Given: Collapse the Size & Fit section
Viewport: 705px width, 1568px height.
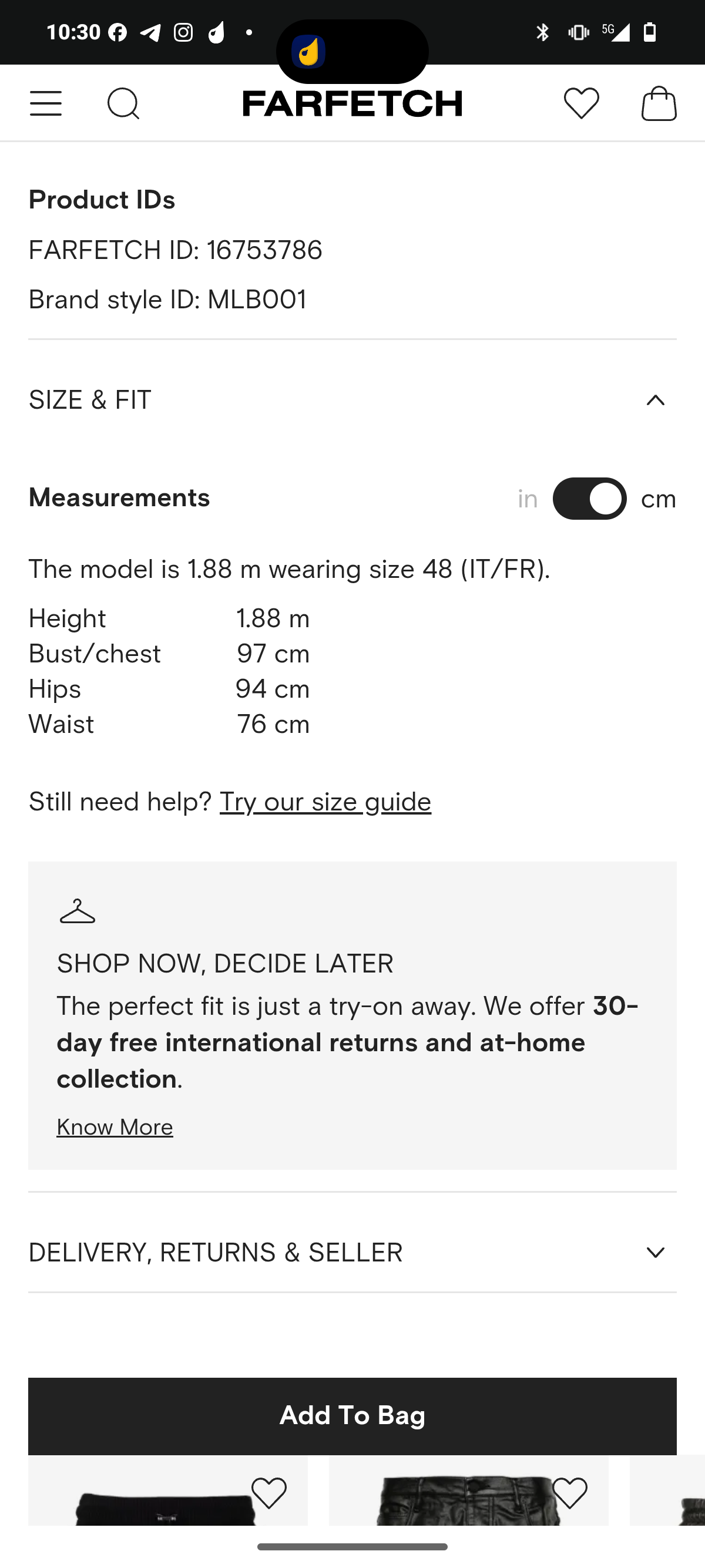Looking at the screenshot, I should point(655,401).
